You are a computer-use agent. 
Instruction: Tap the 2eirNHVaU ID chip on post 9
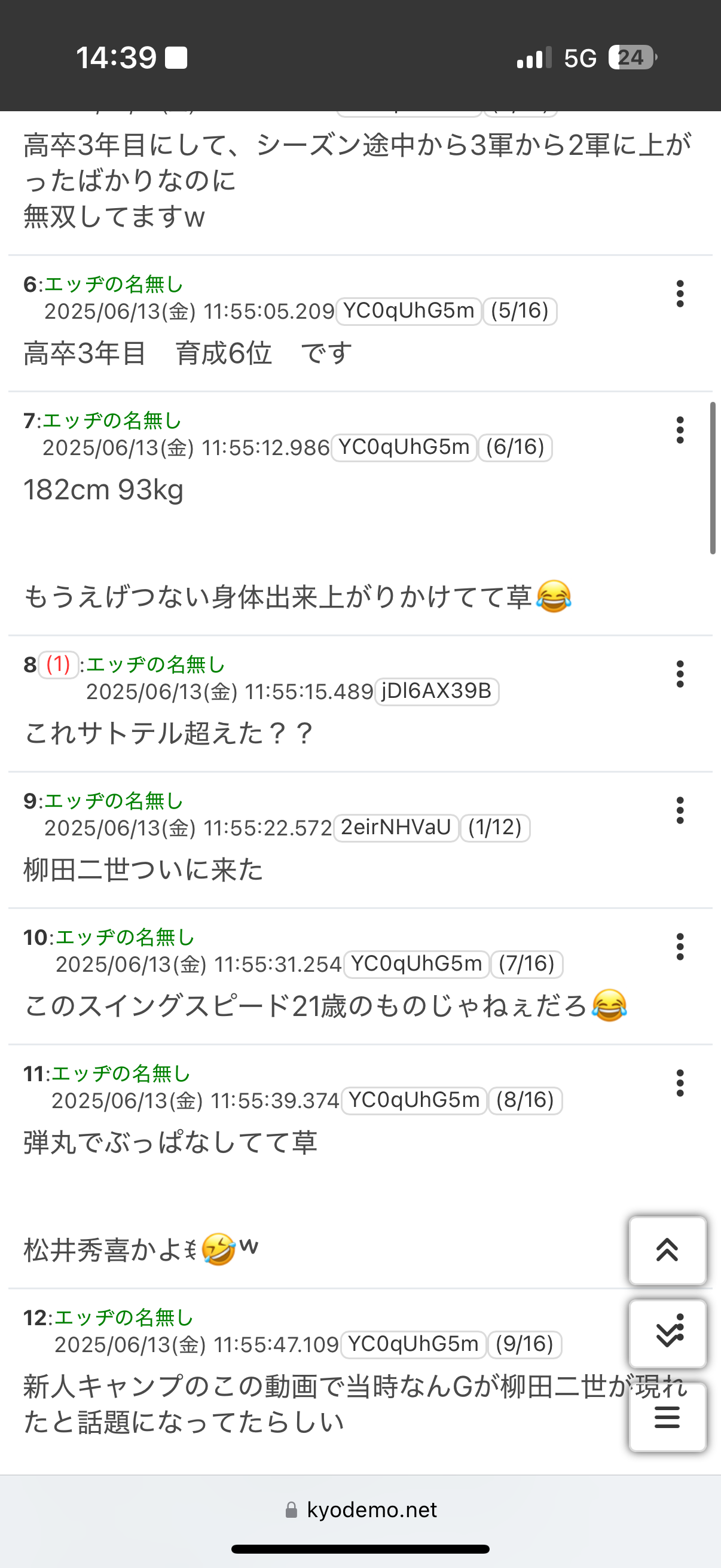(x=396, y=828)
